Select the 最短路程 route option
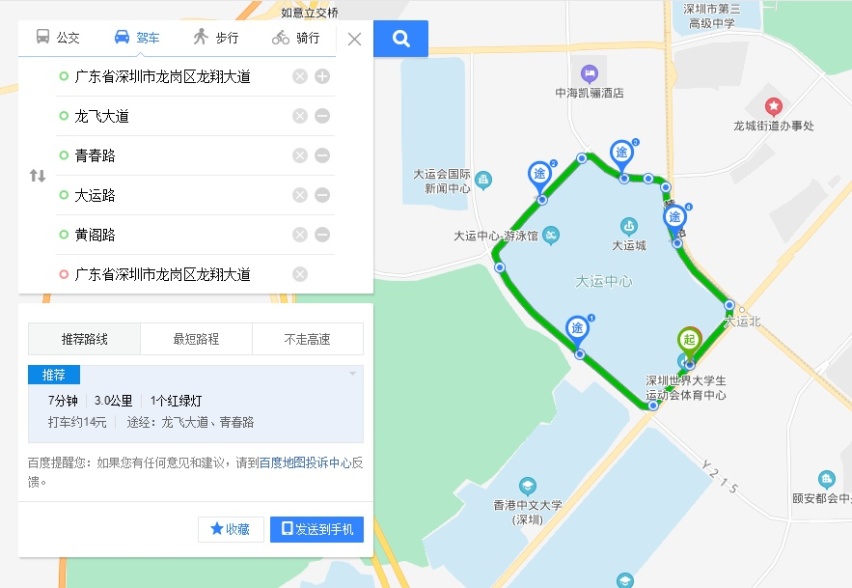The height and width of the screenshot is (588, 852). coord(196,339)
